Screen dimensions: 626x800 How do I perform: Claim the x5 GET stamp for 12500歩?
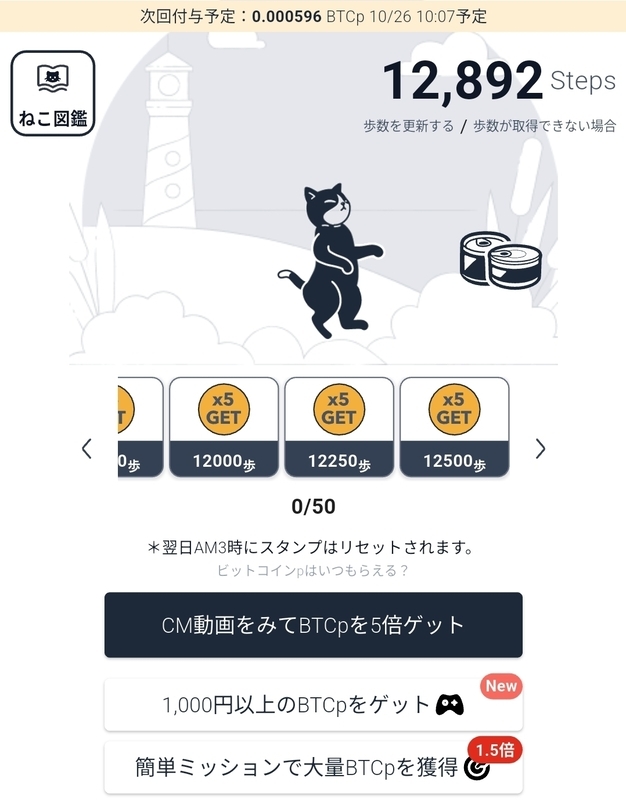click(x=454, y=426)
